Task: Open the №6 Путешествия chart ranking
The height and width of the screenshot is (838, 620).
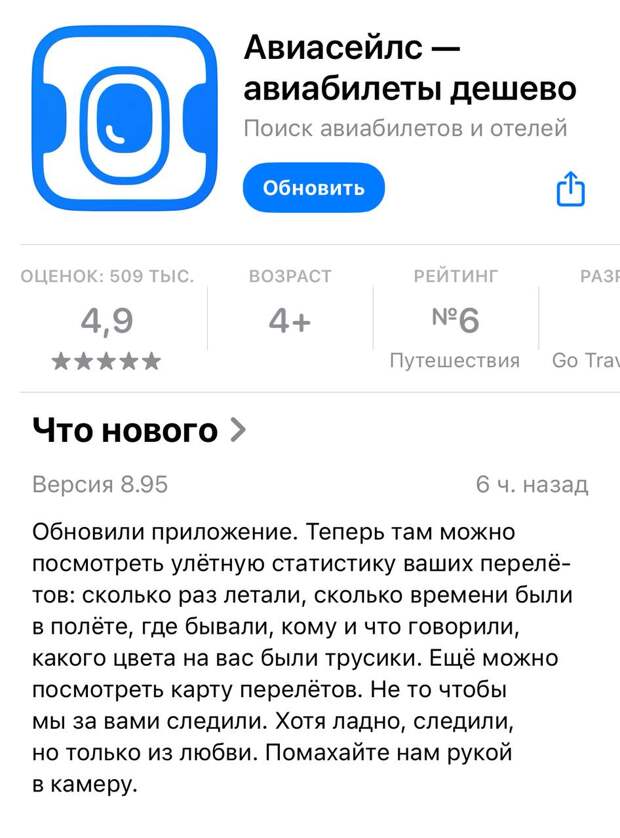Action: [455, 322]
